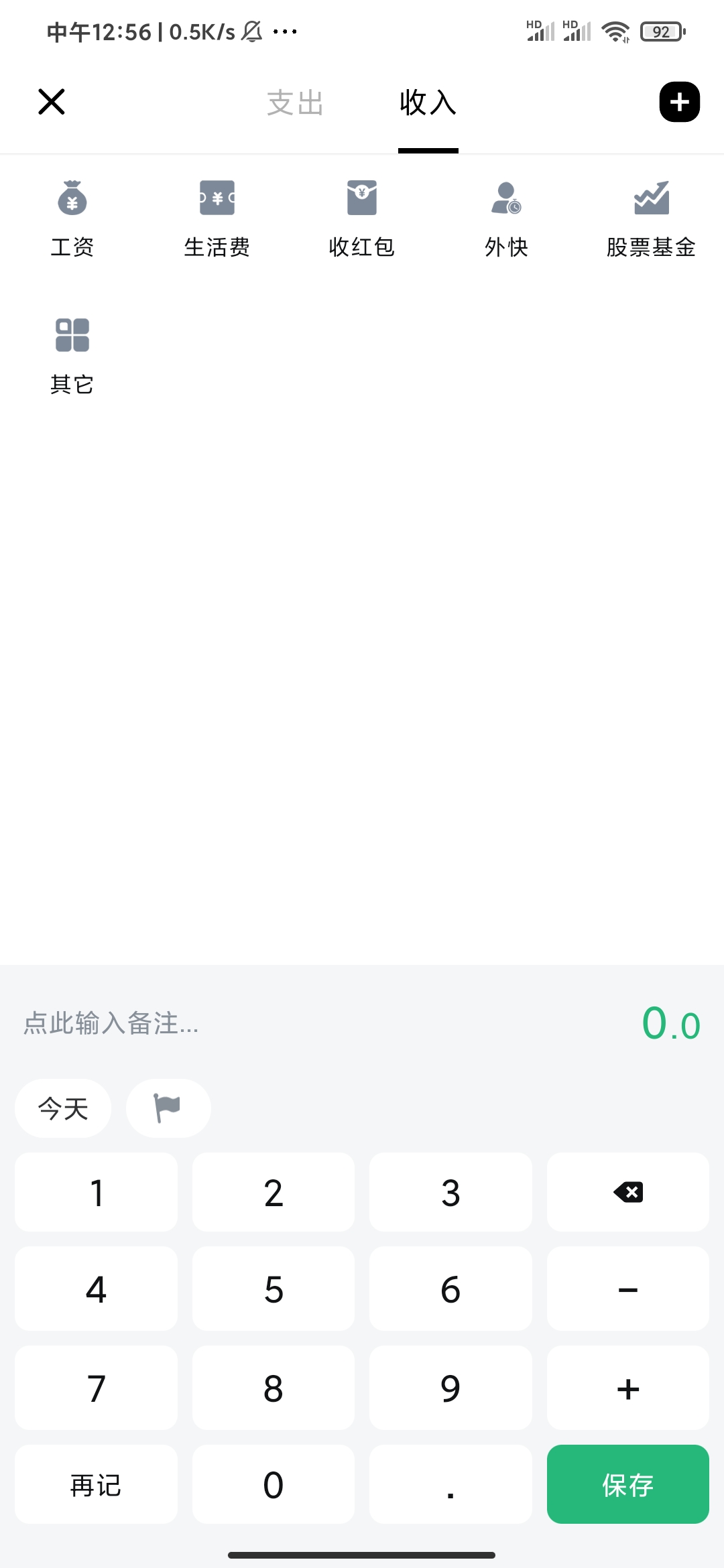
Task: Choose the 股票基金 category
Action: click(651, 218)
